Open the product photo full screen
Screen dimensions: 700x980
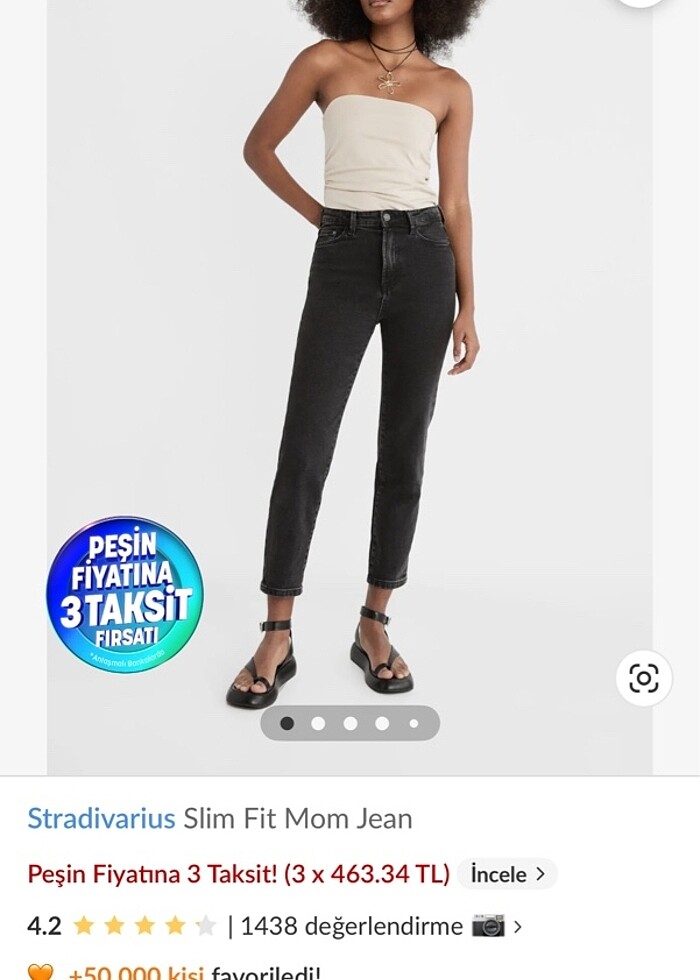[350, 350]
